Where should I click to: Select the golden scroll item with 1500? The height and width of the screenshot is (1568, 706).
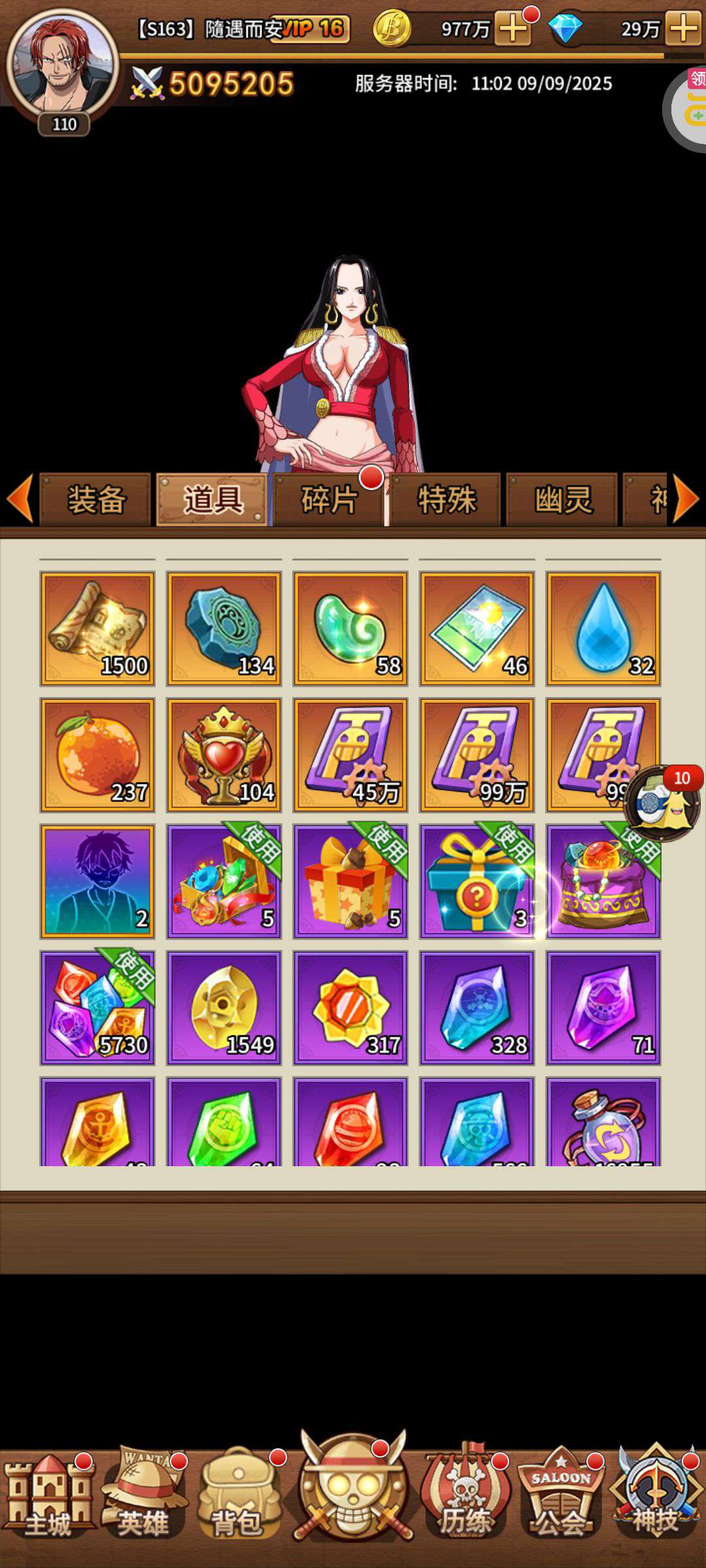[x=97, y=629]
